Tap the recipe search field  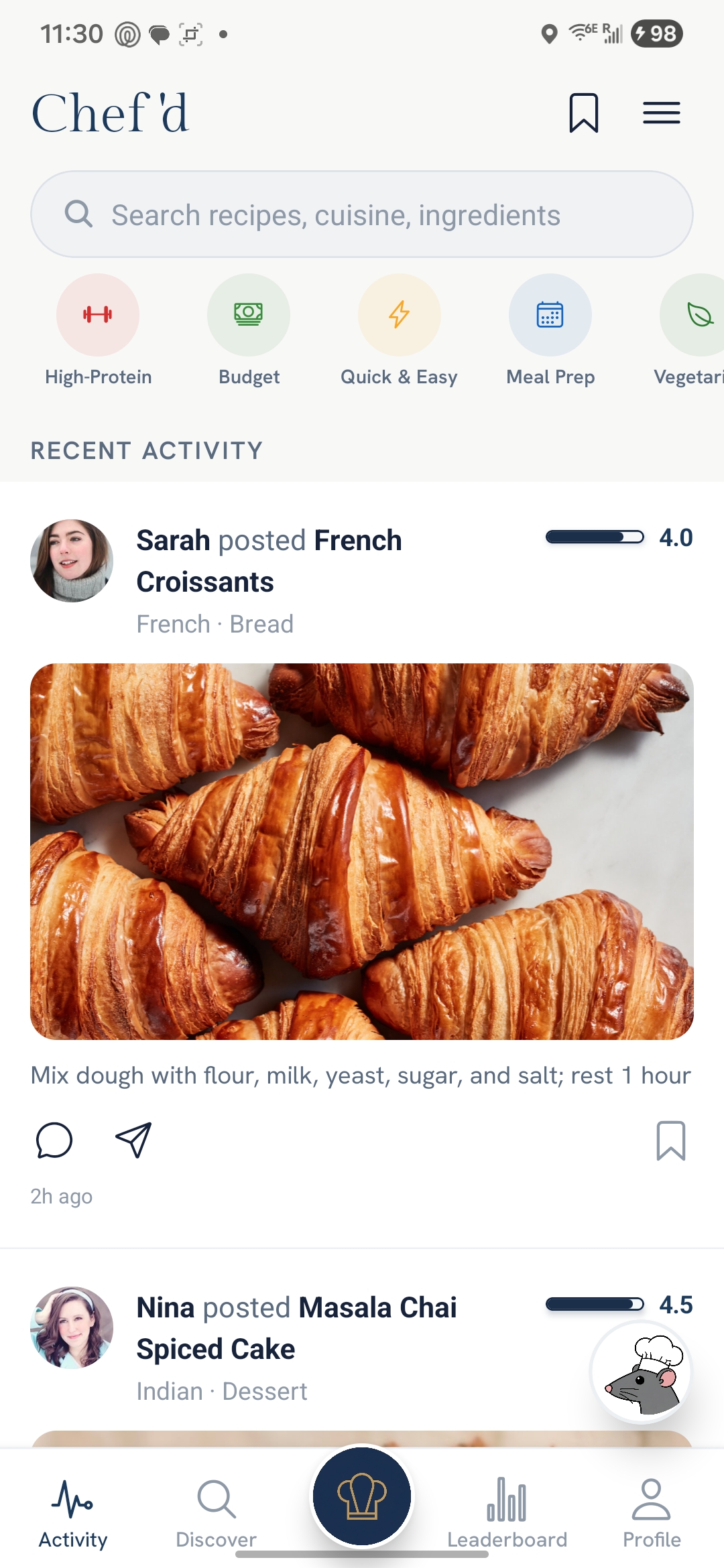click(362, 214)
